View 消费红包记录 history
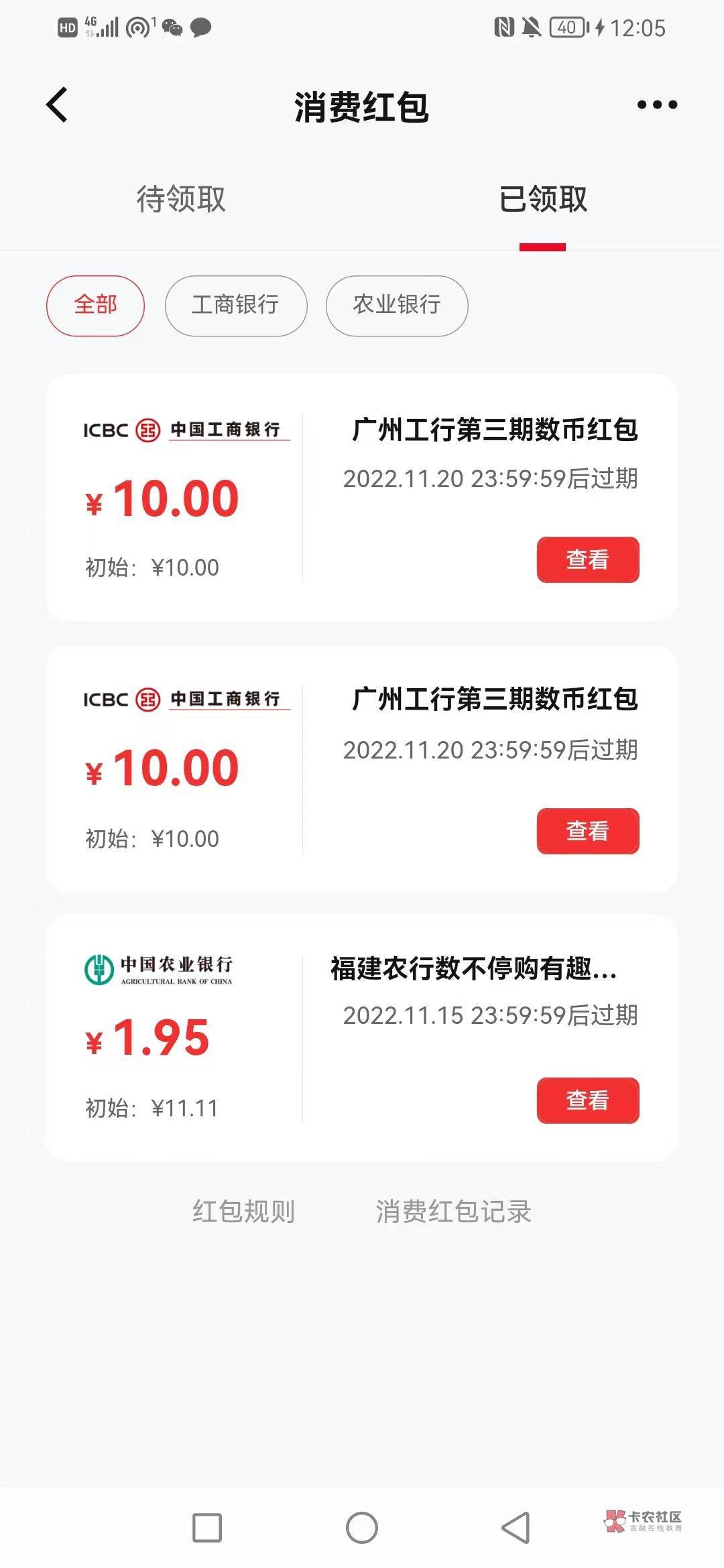 point(453,1212)
